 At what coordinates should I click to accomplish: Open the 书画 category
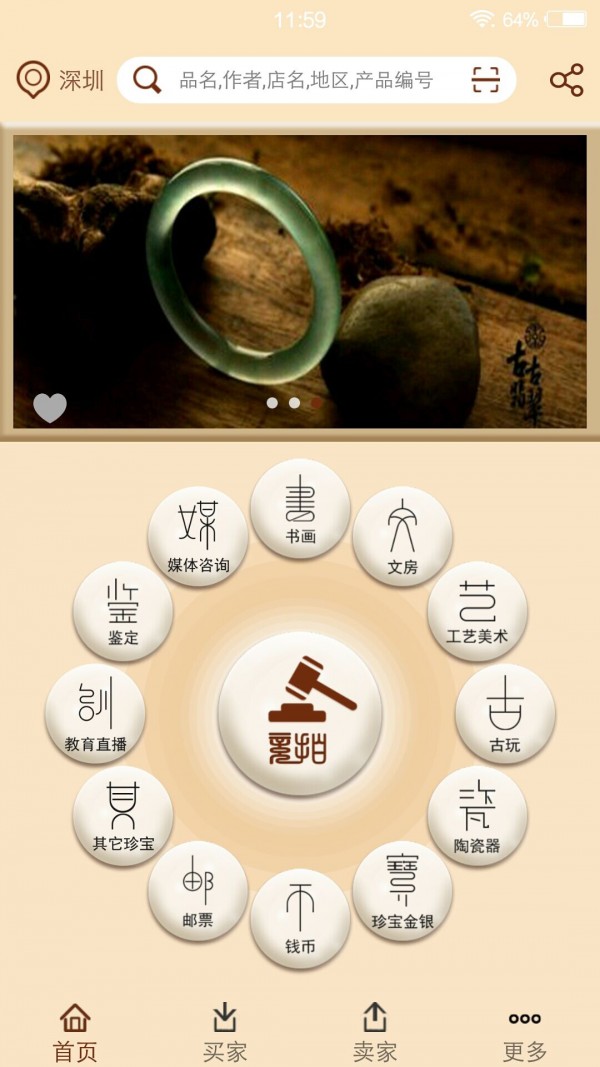tap(300, 509)
